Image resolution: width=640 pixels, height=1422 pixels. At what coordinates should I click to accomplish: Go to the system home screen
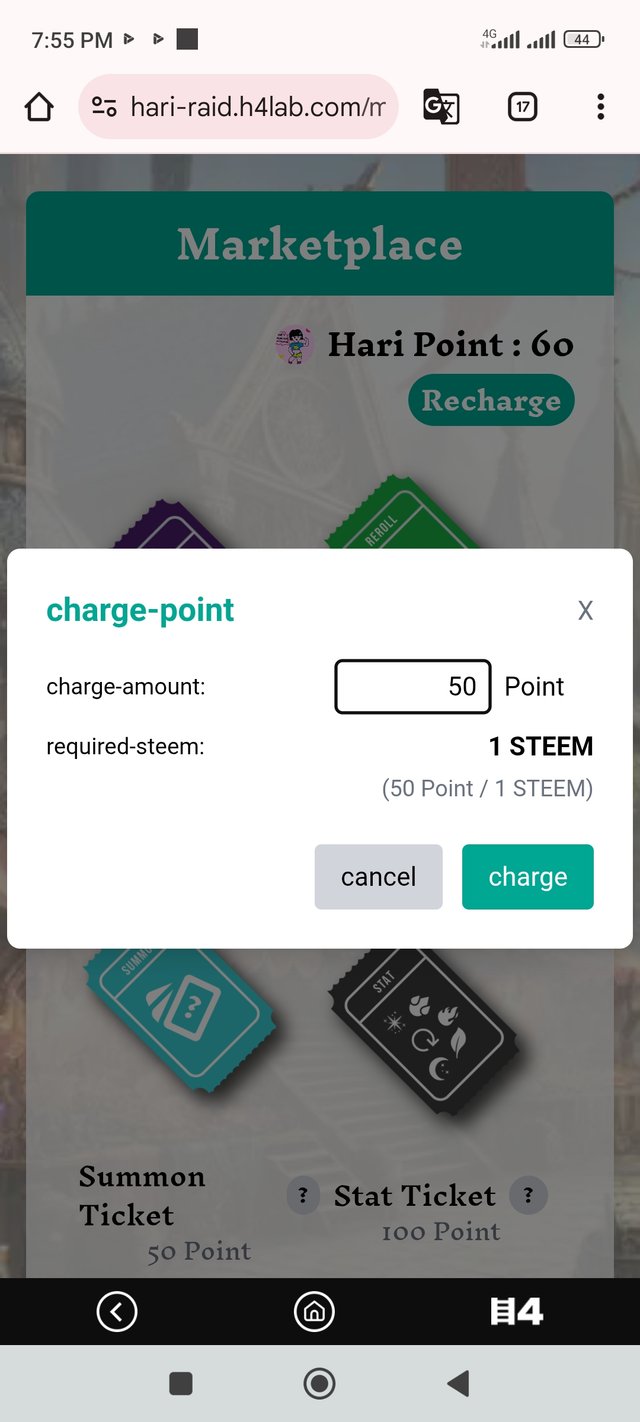coord(319,1383)
